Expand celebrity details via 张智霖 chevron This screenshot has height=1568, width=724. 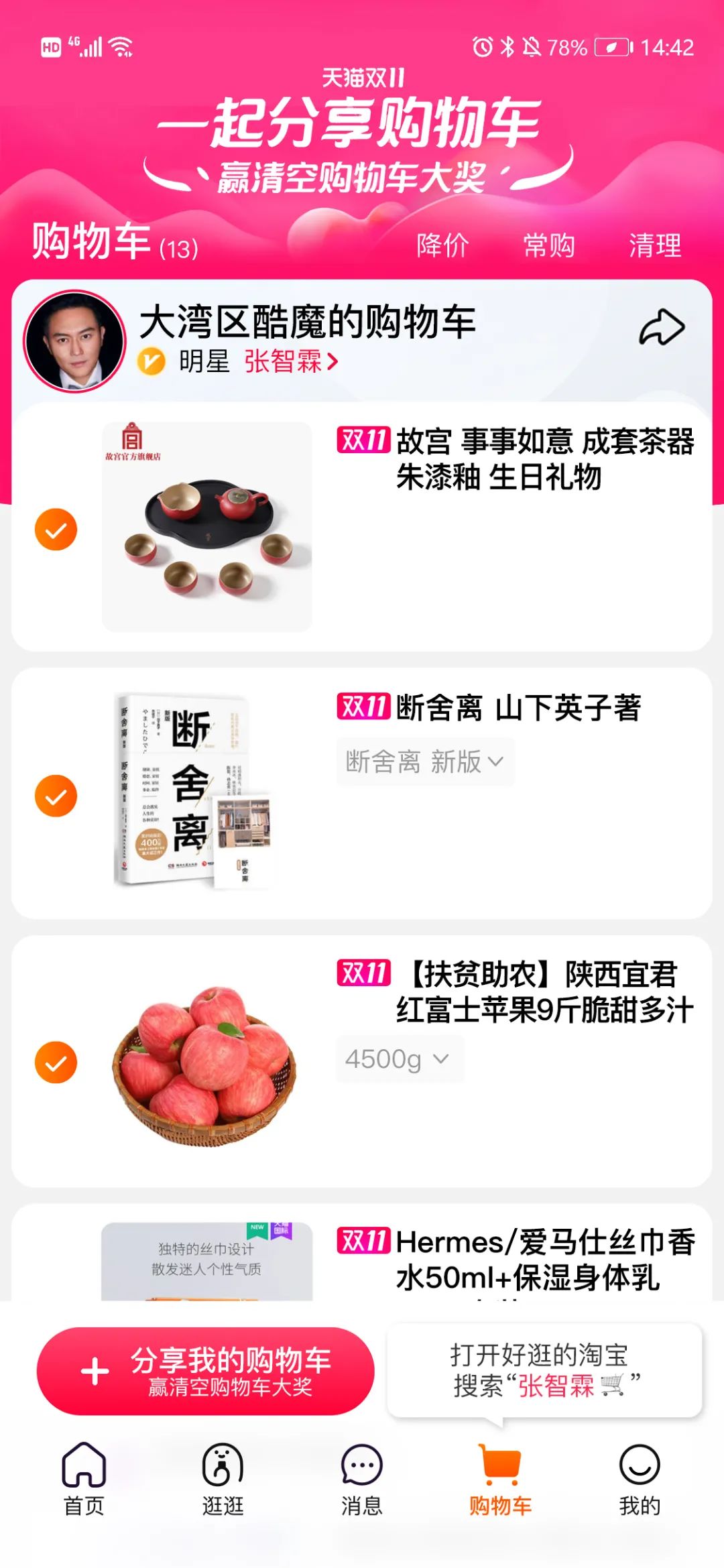click(x=332, y=363)
